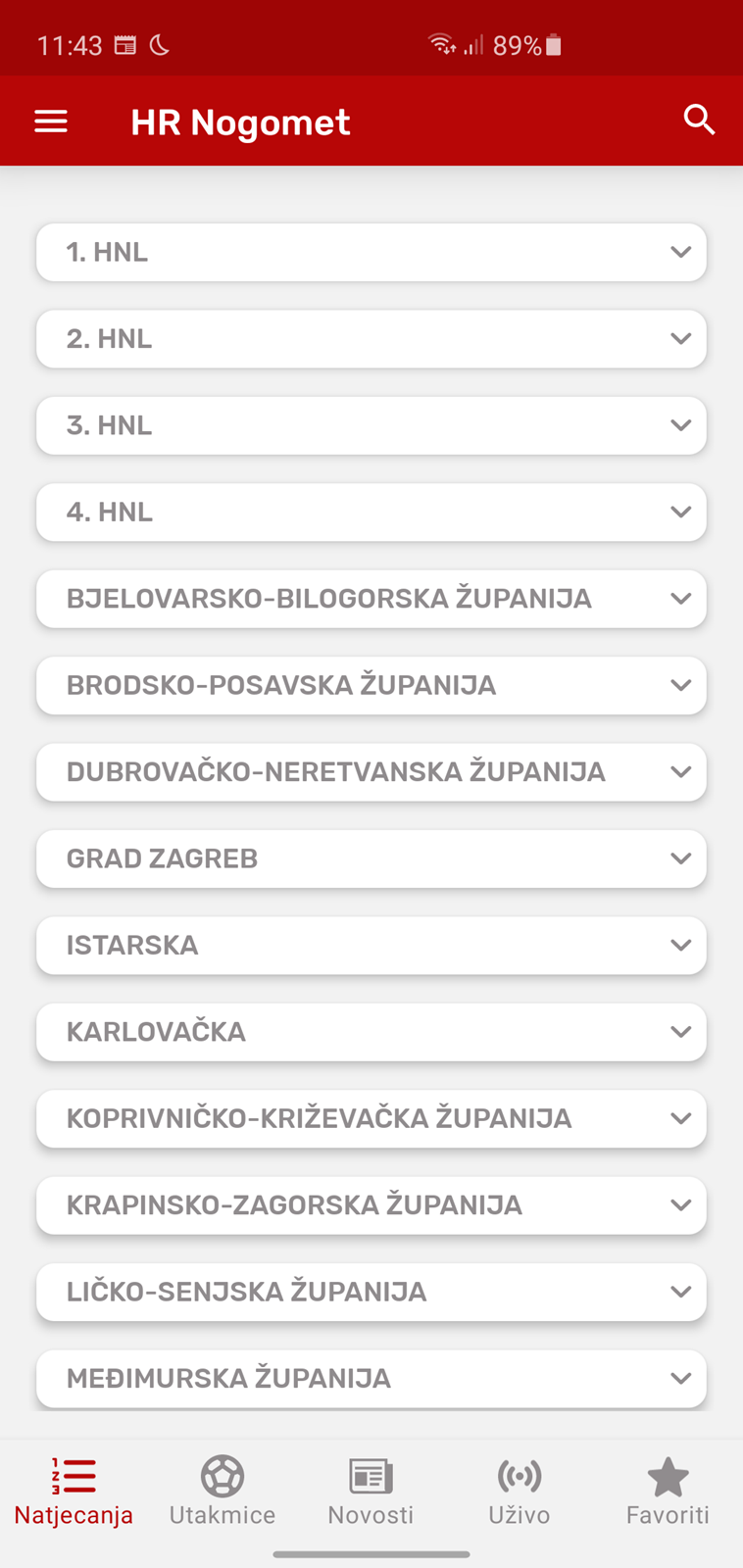This screenshot has height=1568, width=743.
Task: Open the Favoriti tab
Action: (668, 1492)
